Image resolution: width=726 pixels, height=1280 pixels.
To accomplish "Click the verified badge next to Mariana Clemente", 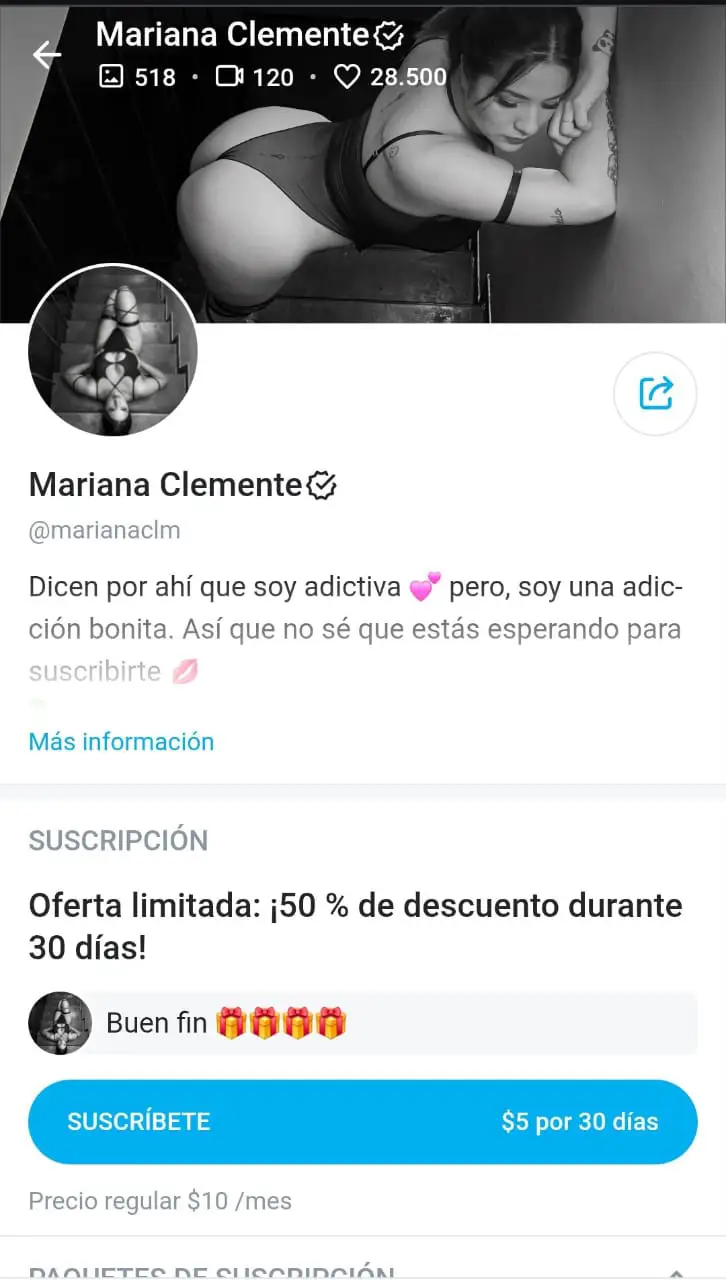I will [x=321, y=486].
